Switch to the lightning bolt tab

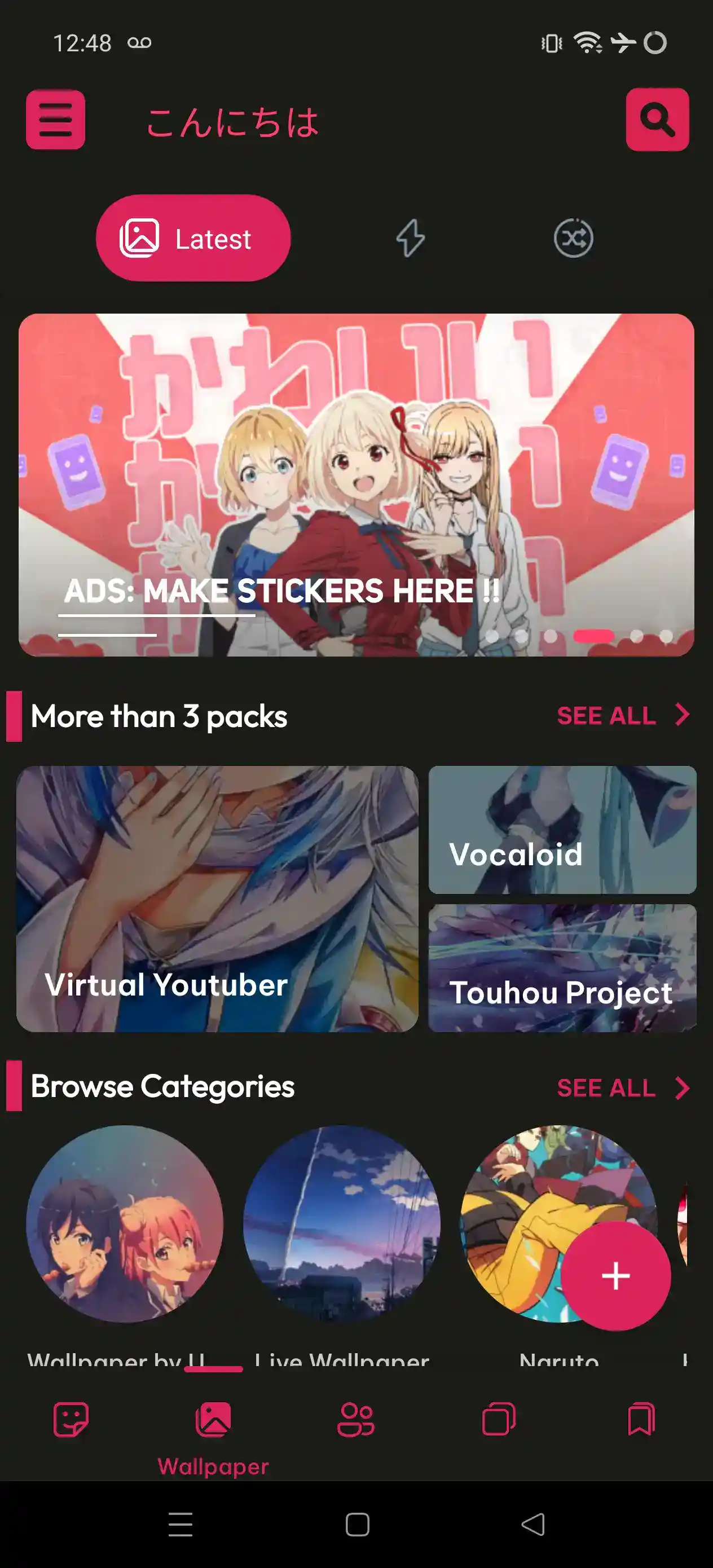pos(411,238)
